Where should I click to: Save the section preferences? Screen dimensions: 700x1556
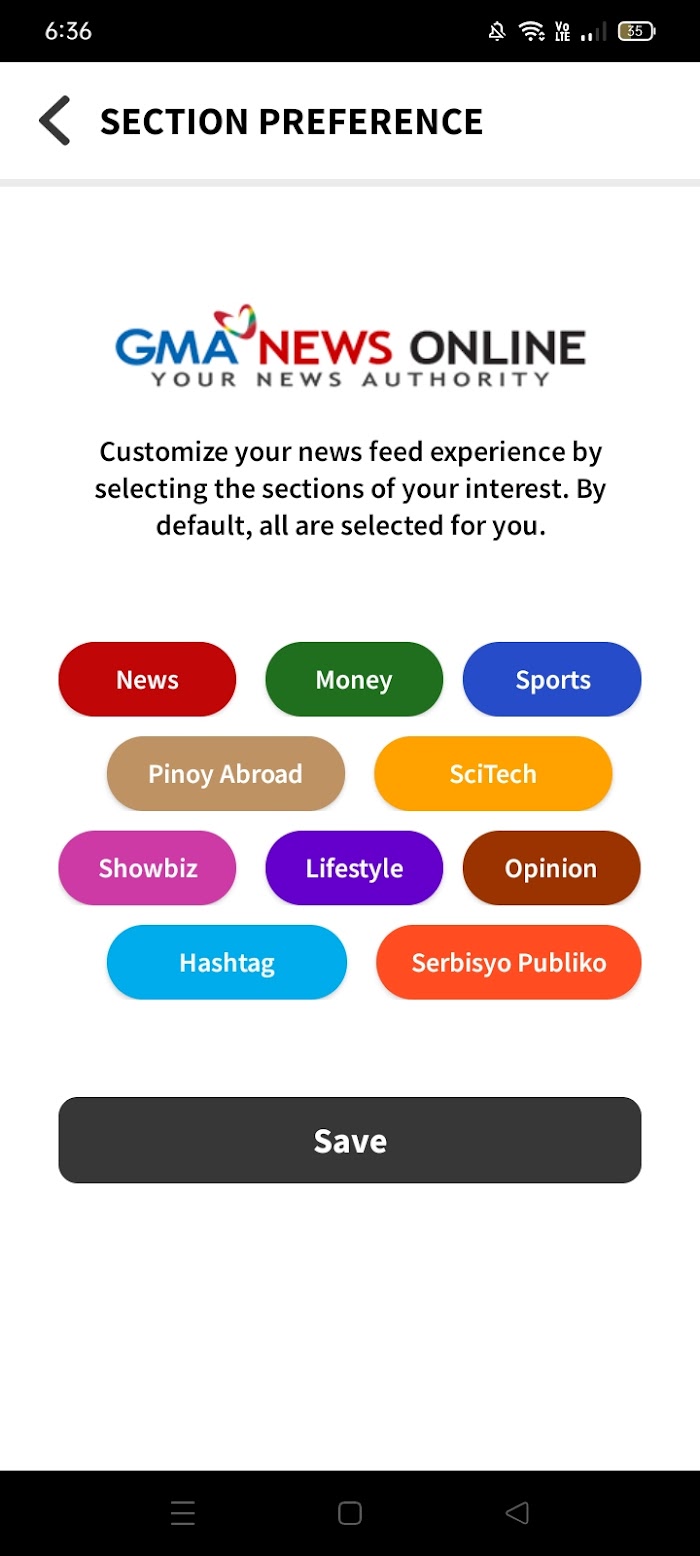(350, 1140)
